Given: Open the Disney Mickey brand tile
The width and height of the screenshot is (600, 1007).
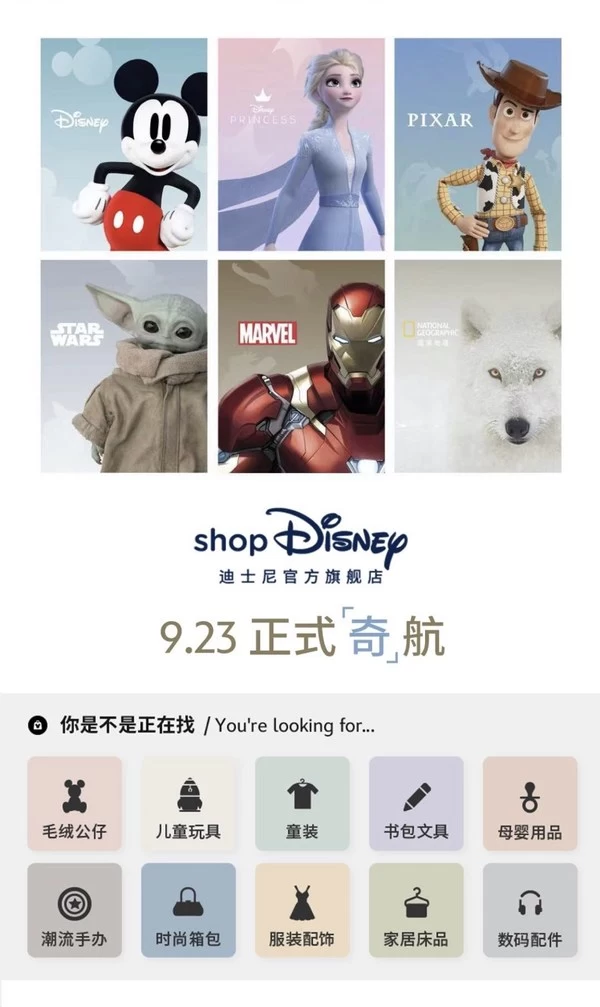Looking at the screenshot, I should pyautogui.click(x=124, y=144).
